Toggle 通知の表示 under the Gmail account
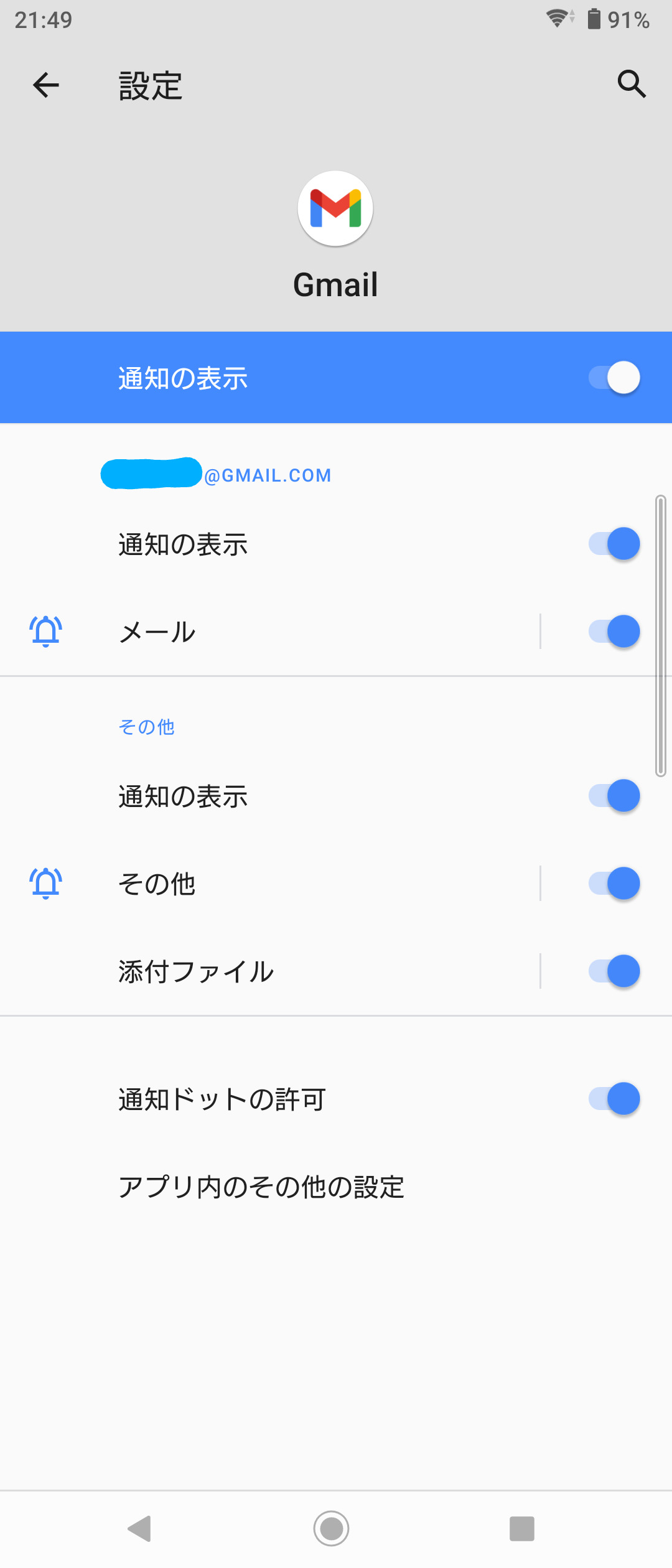672x1568 pixels. click(x=614, y=544)
